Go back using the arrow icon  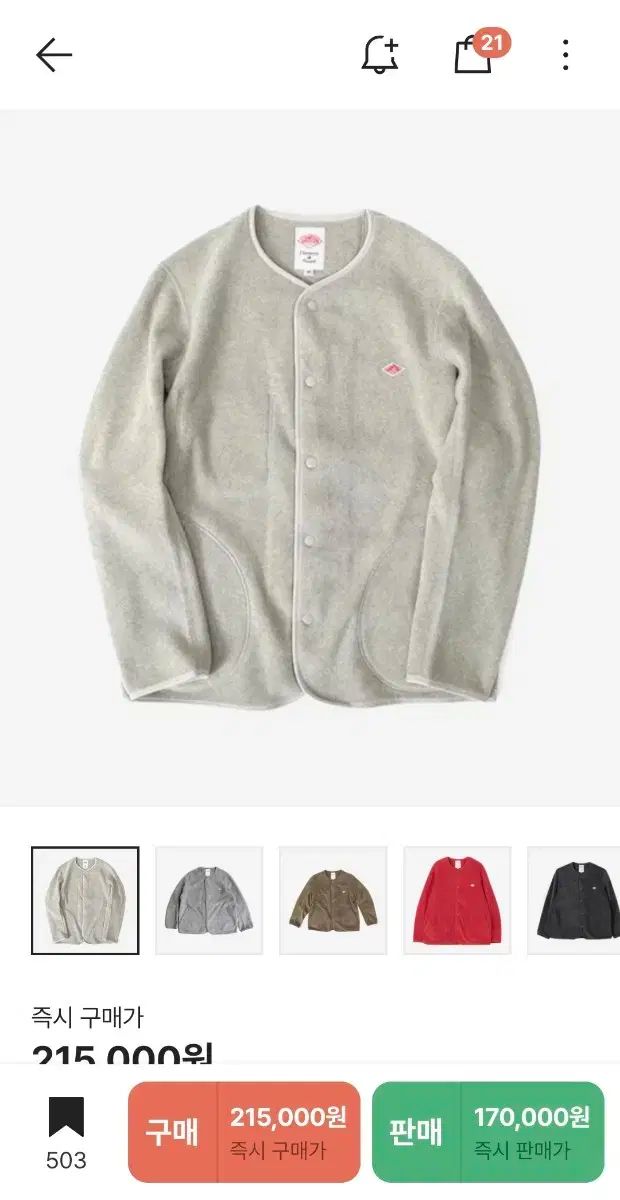pos(54,55)
